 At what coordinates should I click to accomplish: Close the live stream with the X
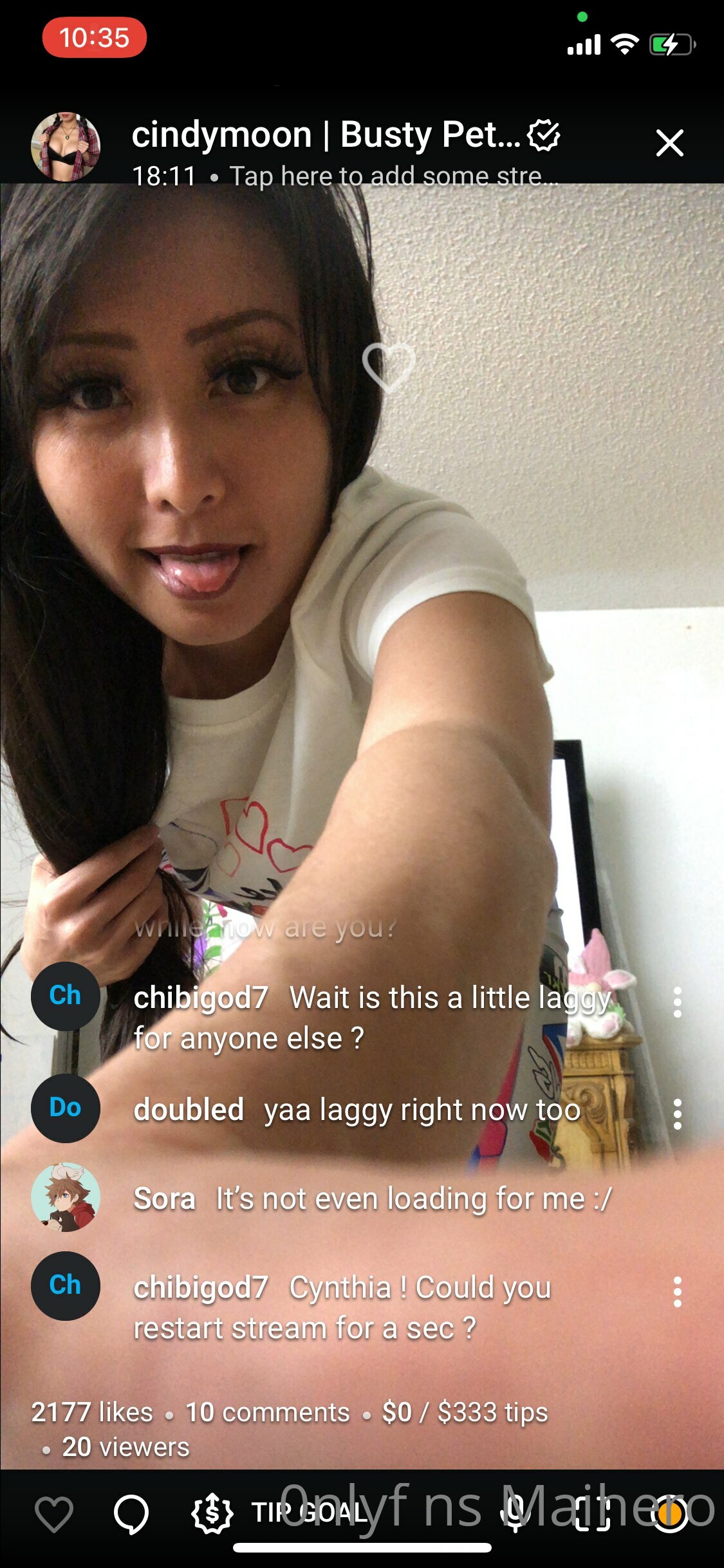coord(669,143)
